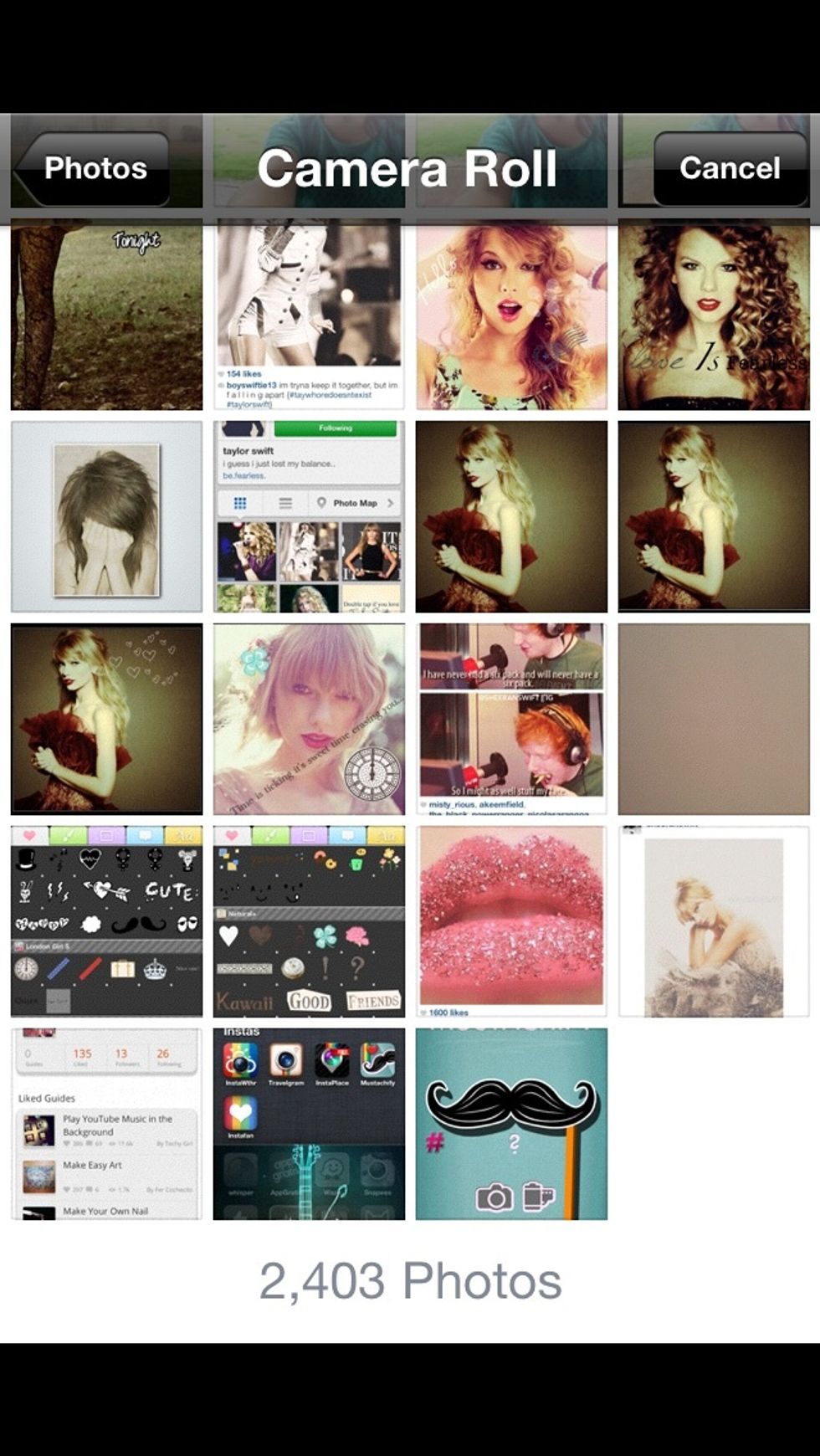Open the hands-covering-face picture
Image resolution: width=820 pixels, height=1456 pixels.
(106, 516)
